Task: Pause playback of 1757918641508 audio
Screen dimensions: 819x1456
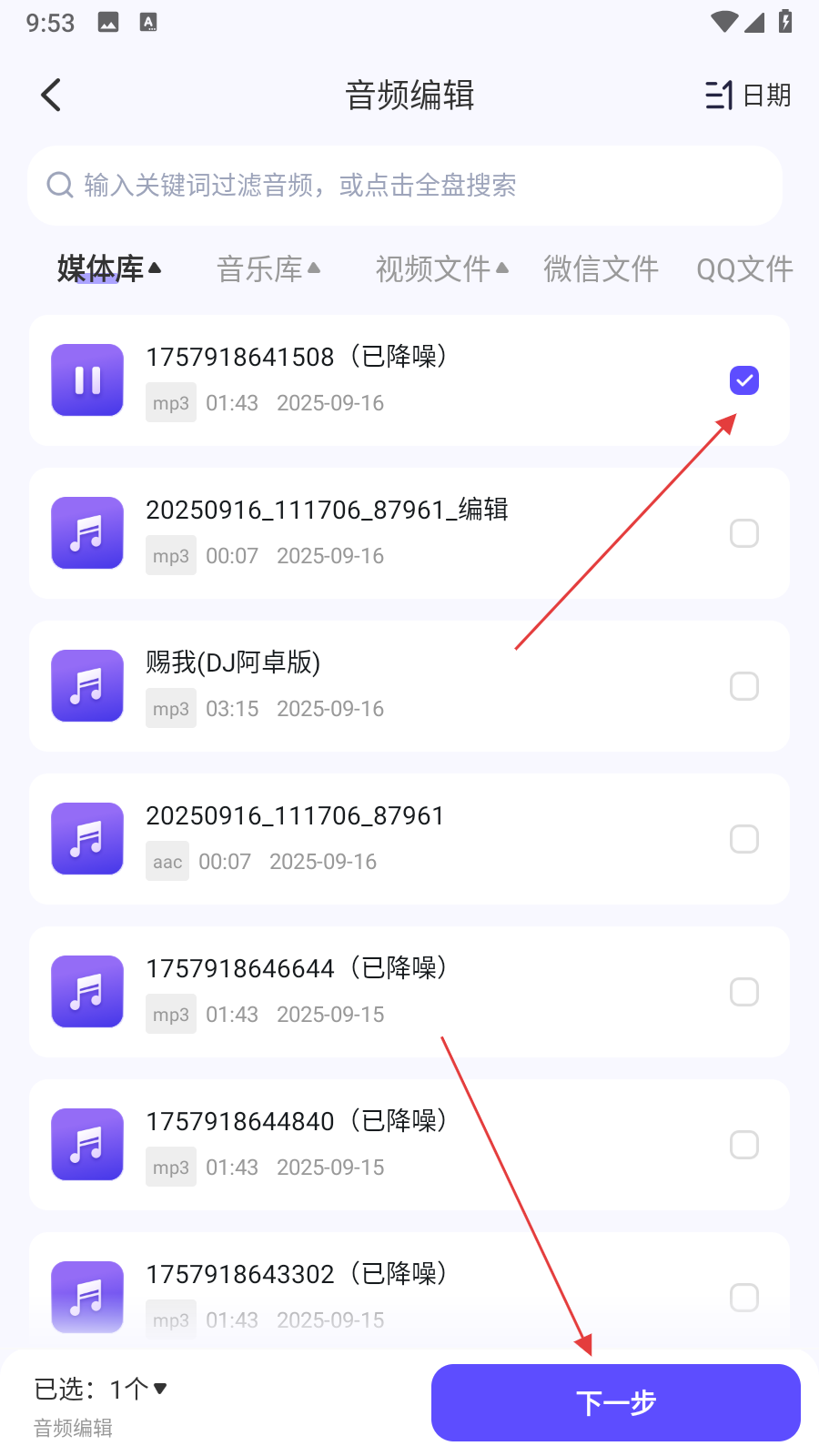Action: click(87, 380)
